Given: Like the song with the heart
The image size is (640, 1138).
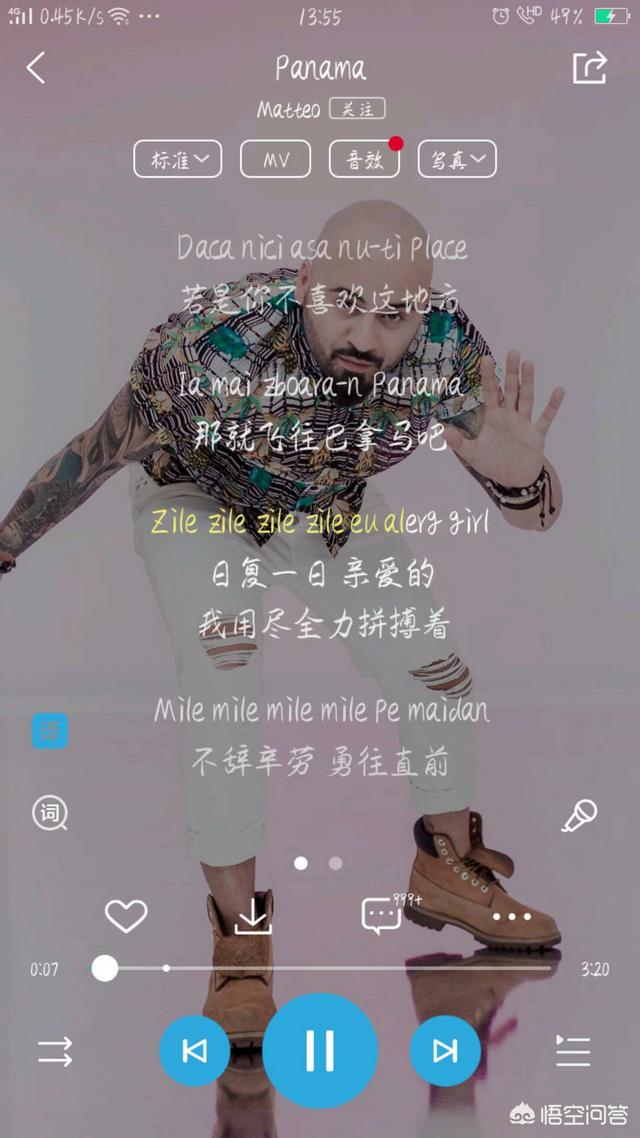Looking at the screenshot, I should point(126,916).
